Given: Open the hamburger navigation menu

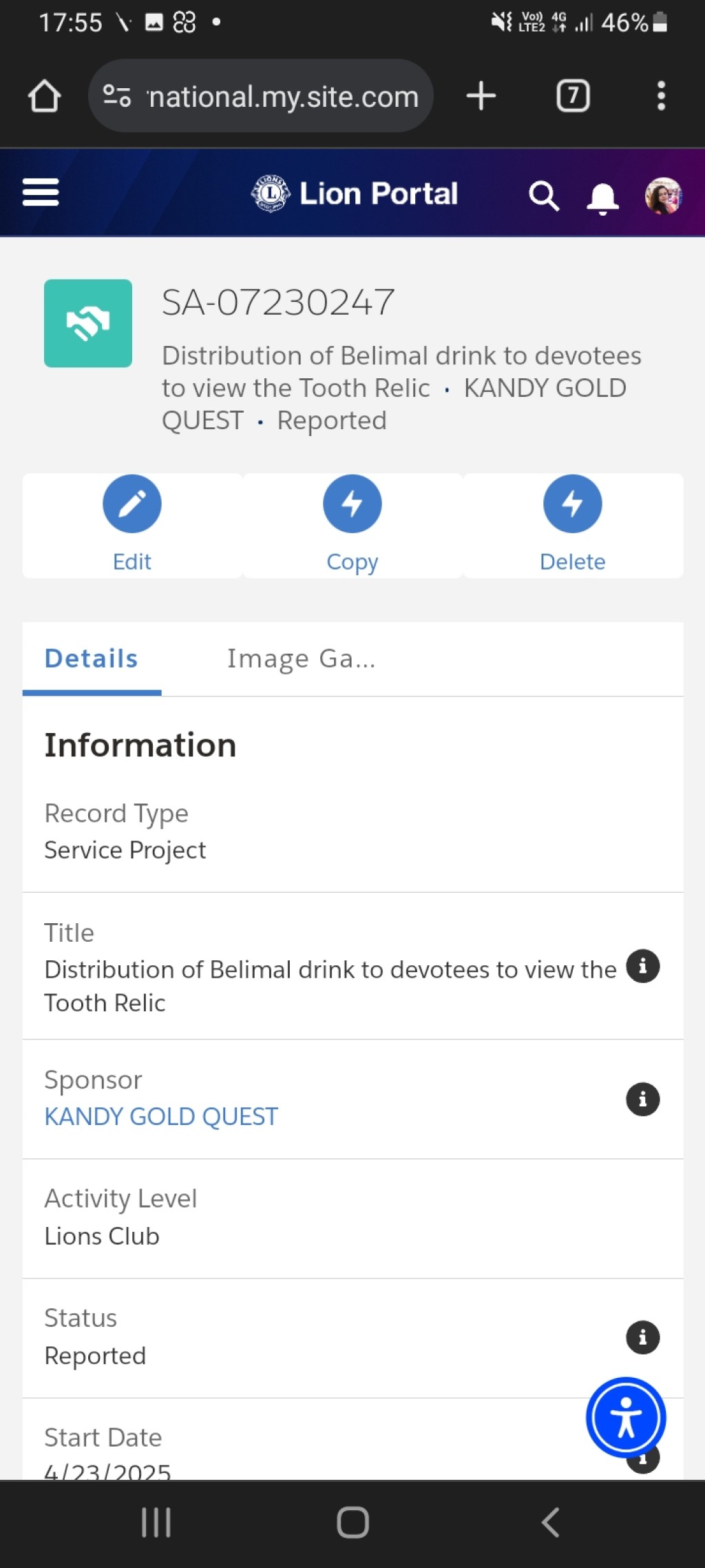Looking at the screenshot, I should click(41, 192).
